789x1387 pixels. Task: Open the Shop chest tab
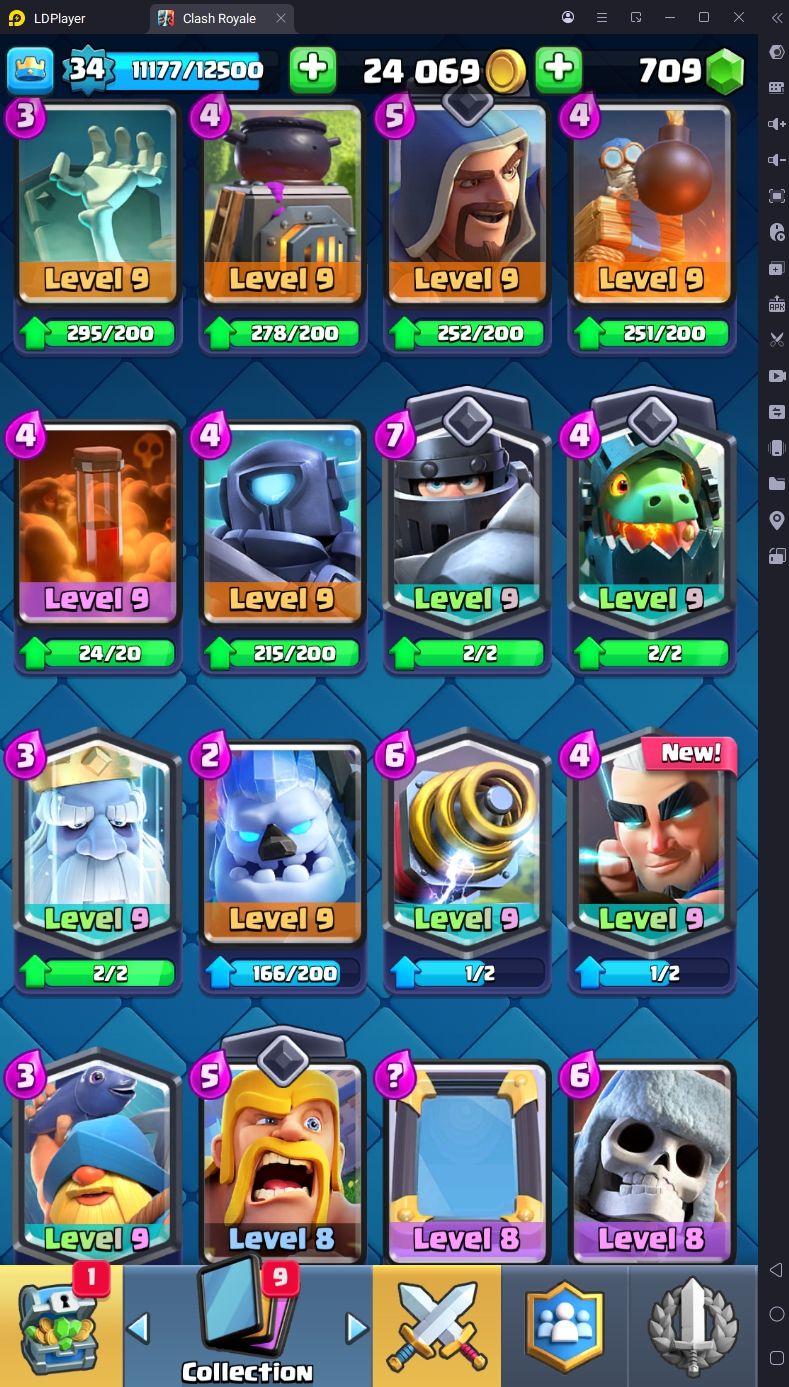pos(61,1325)
